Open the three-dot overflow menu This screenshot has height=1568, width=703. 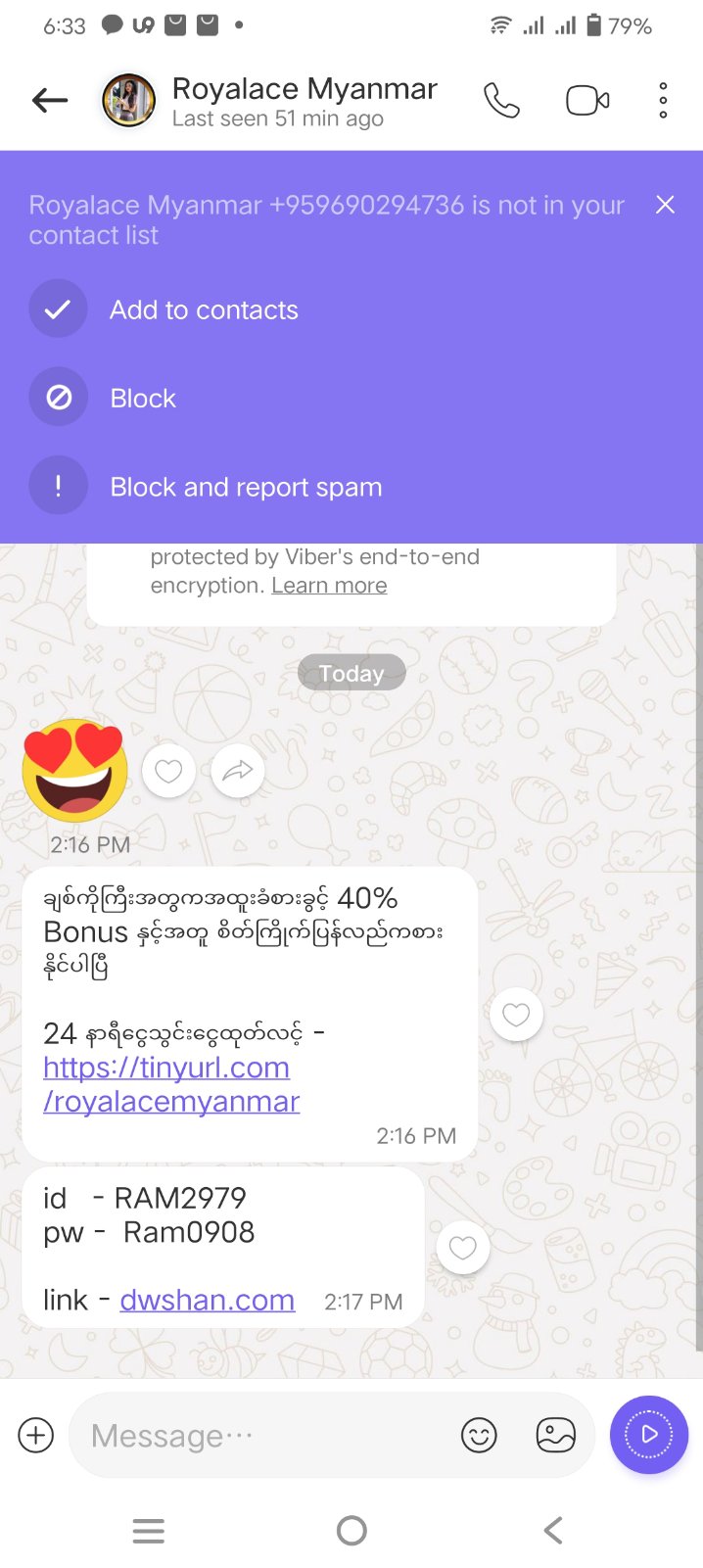663,100
